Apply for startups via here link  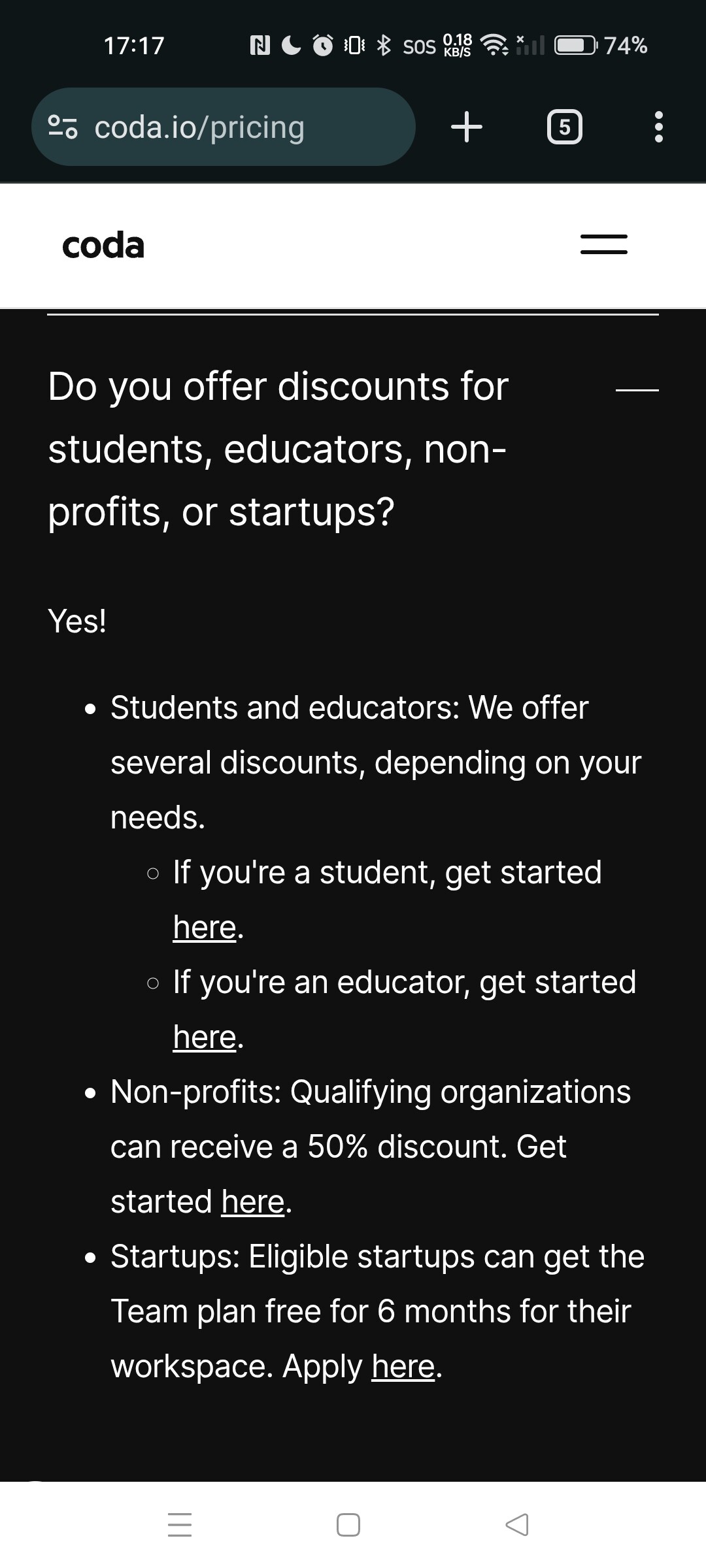(x=403, y=1366)
